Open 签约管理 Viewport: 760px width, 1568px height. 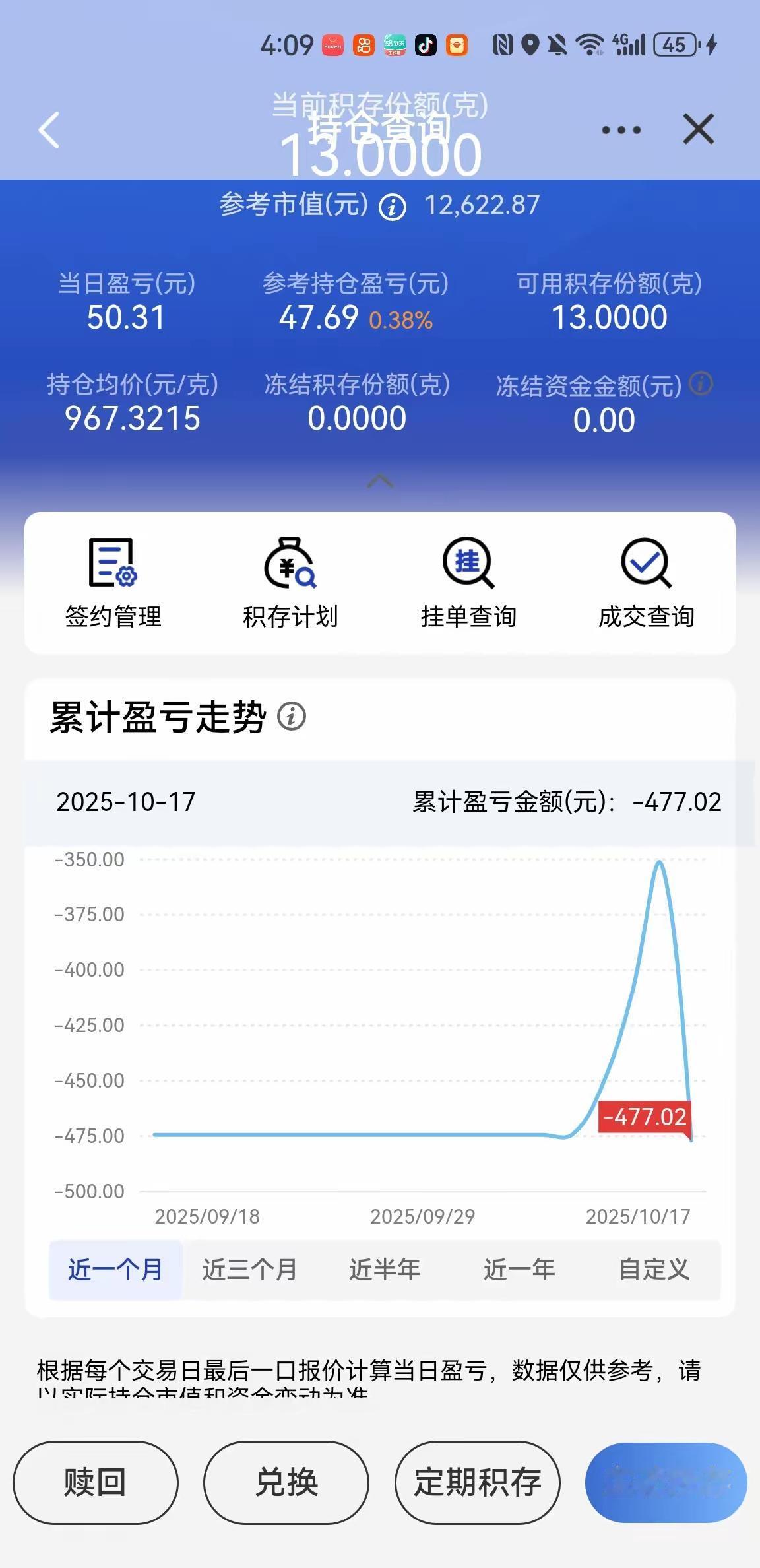[113, 582]
